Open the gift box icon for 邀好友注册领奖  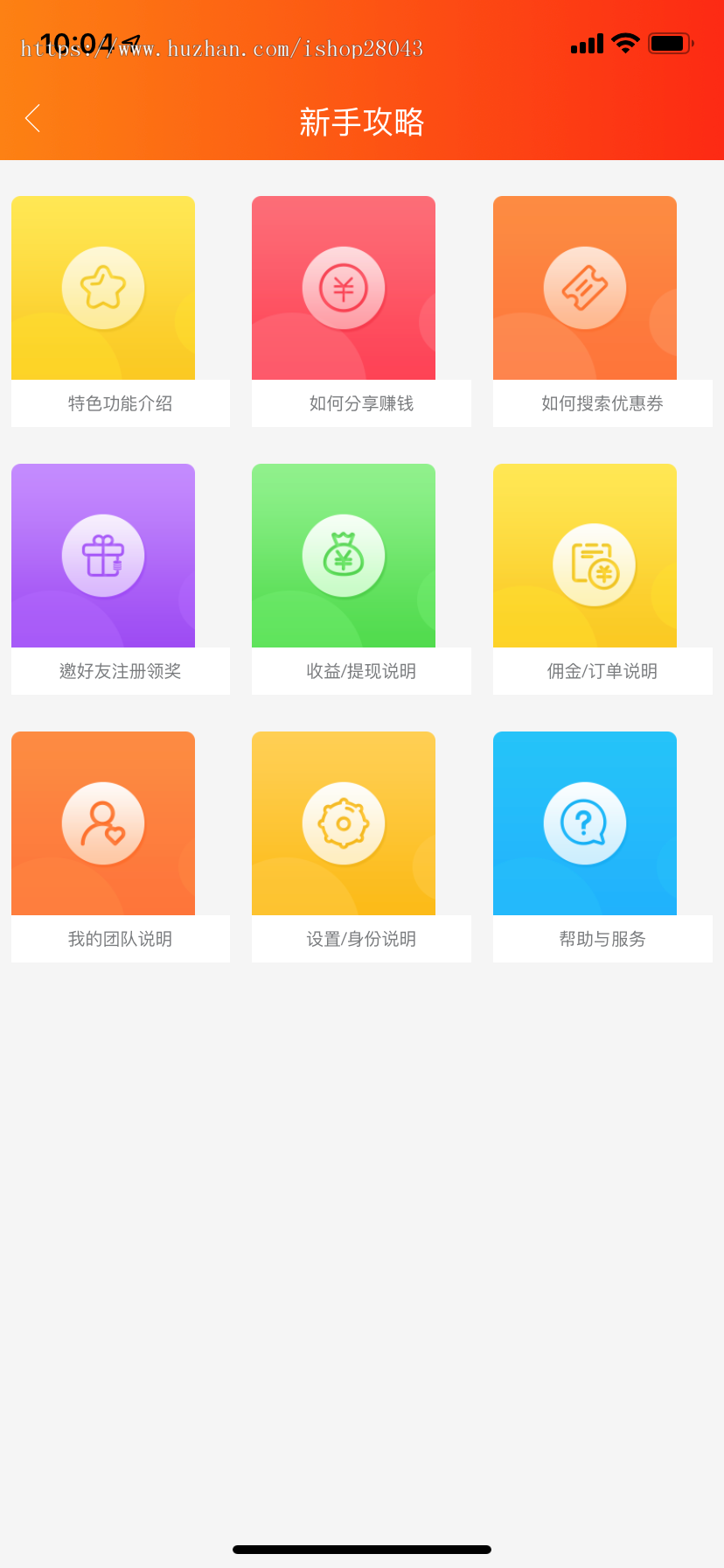pyautogui.click(x=103, y=555)
